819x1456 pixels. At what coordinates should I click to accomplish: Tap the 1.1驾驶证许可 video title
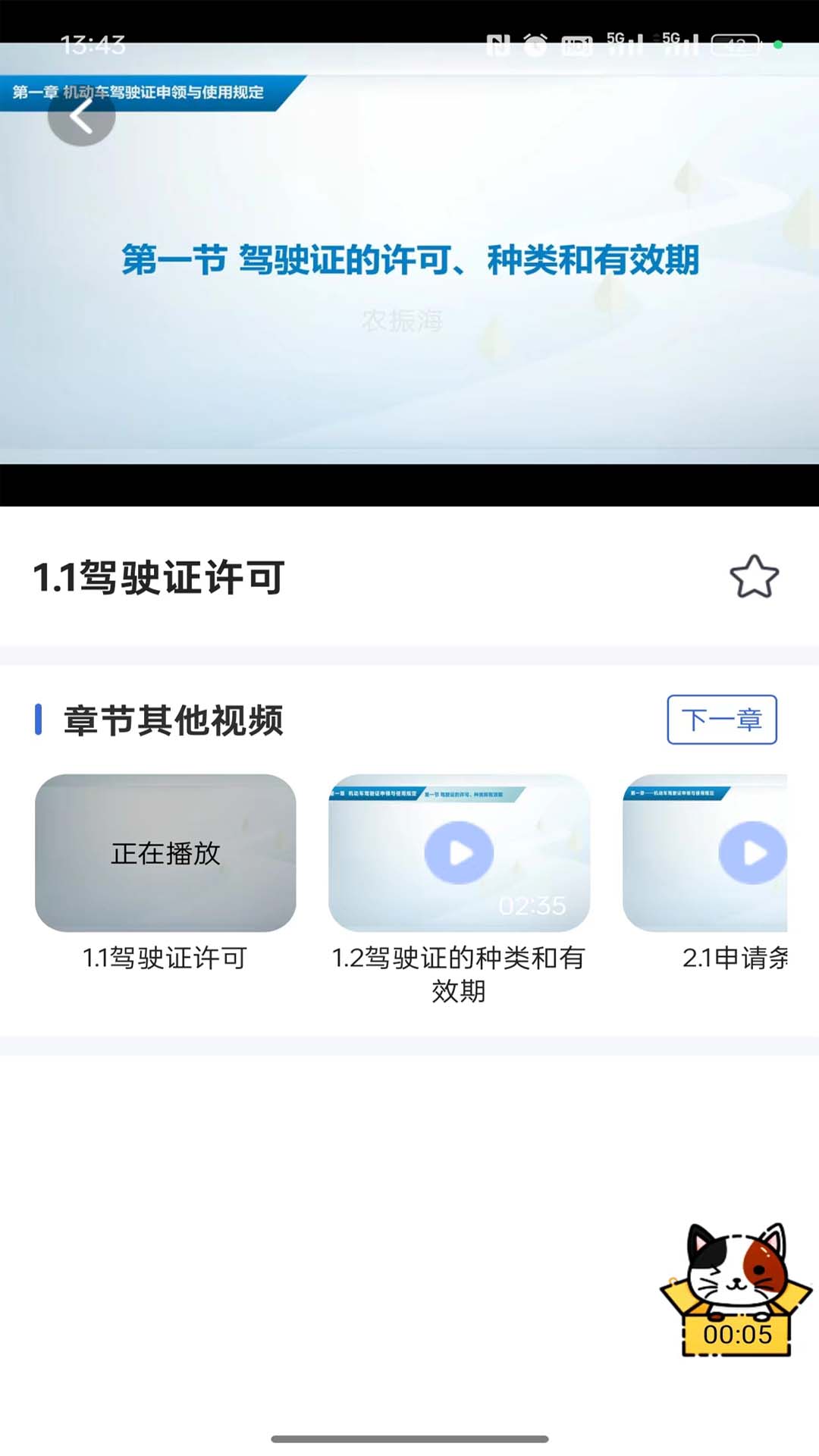164,959
